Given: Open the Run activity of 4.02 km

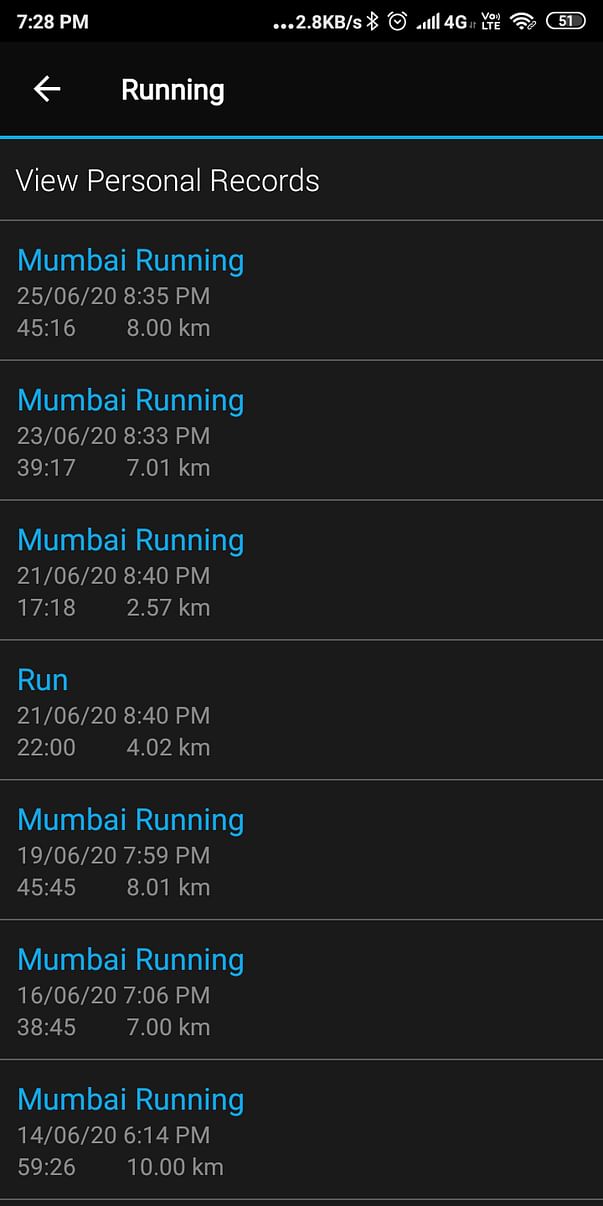Looking at the screenshot, I should coord(301,711).
